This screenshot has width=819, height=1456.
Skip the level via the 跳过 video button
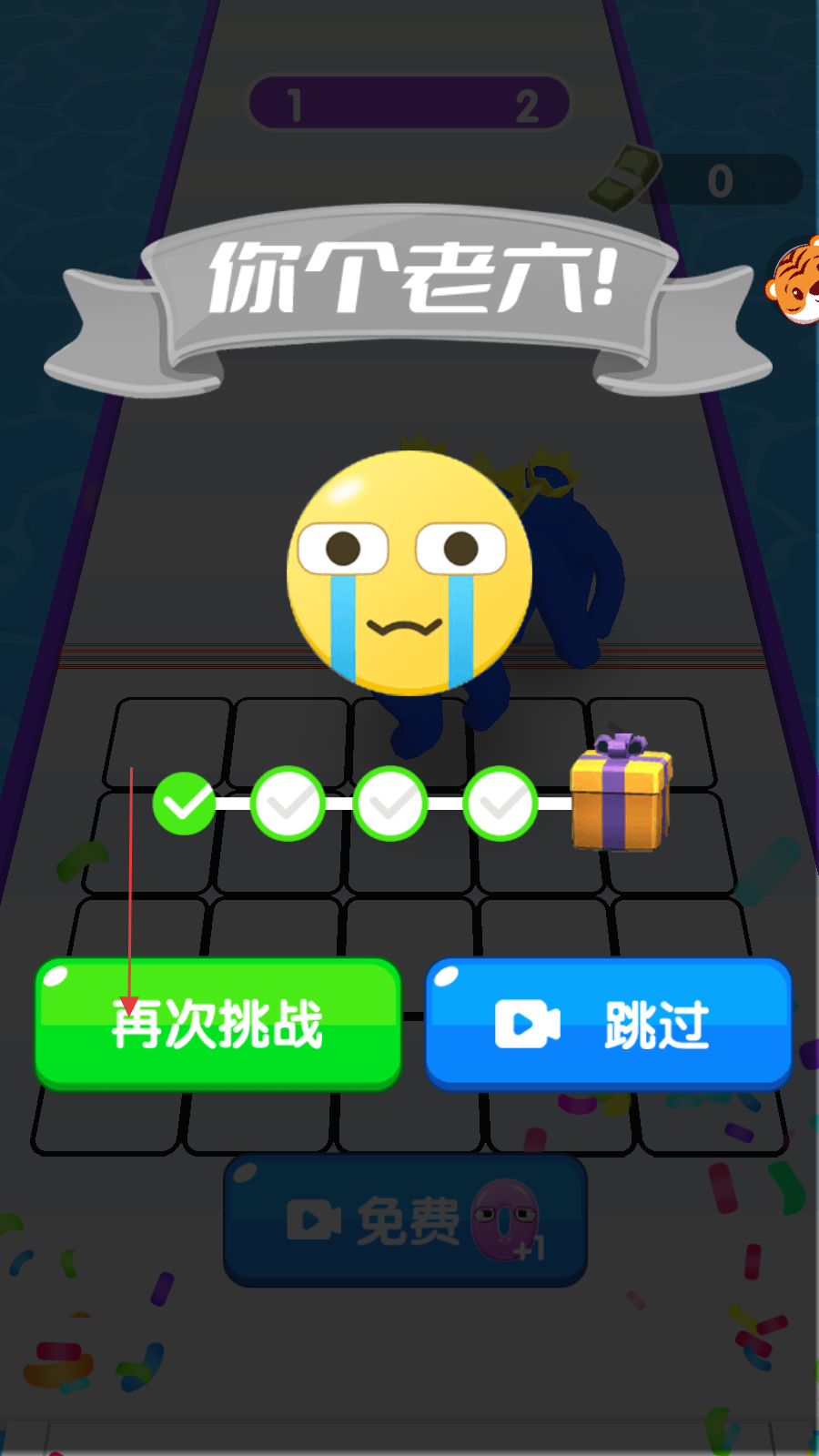point(608,1024)
